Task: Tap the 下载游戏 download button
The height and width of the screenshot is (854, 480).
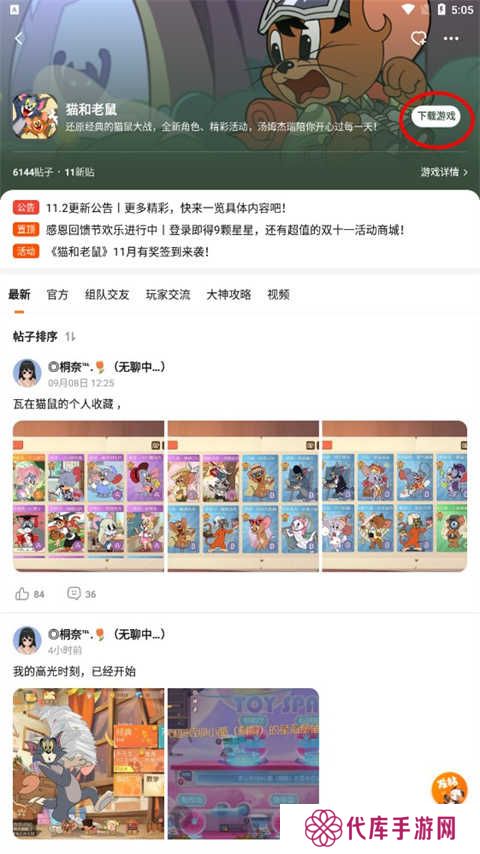Action: click(x=436, y=117)
